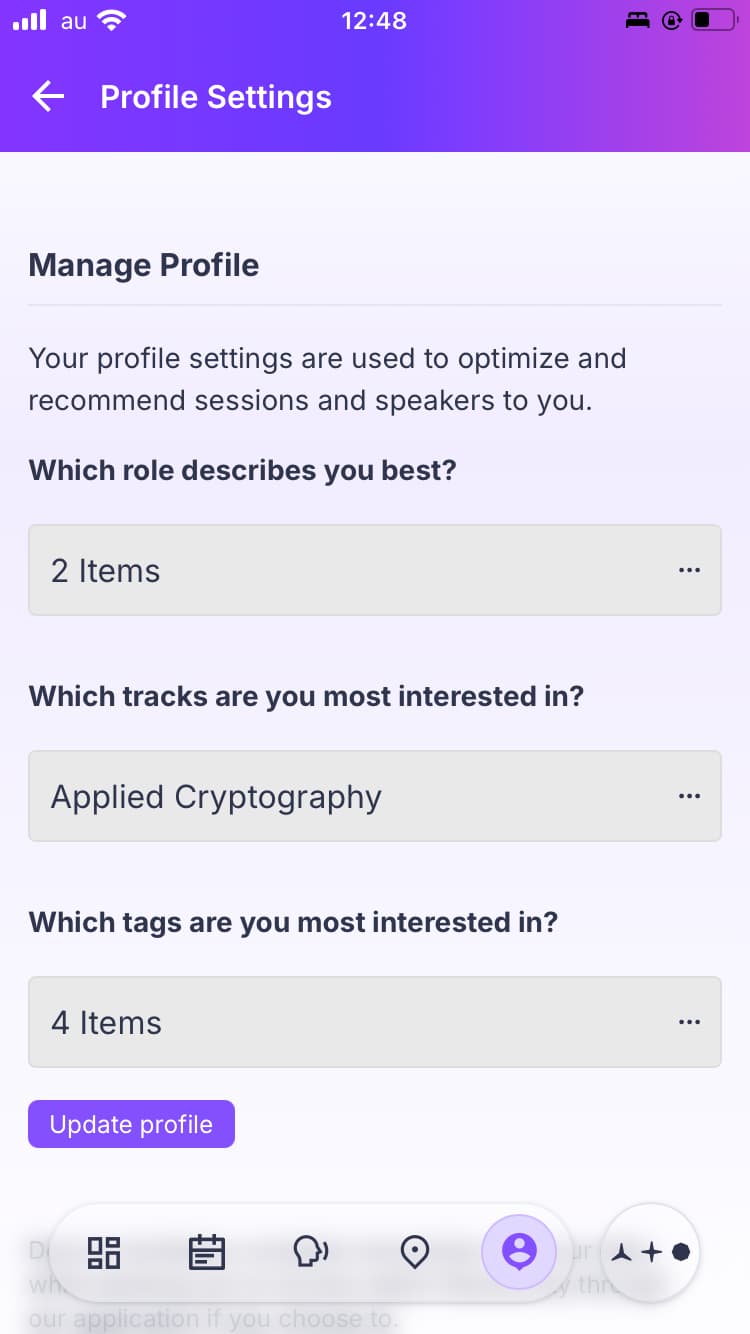This screenshot has height=1334, width=750.
Task: Open the schedule calendar tab
Action: pyautogui.click(x=207, y=1251)
